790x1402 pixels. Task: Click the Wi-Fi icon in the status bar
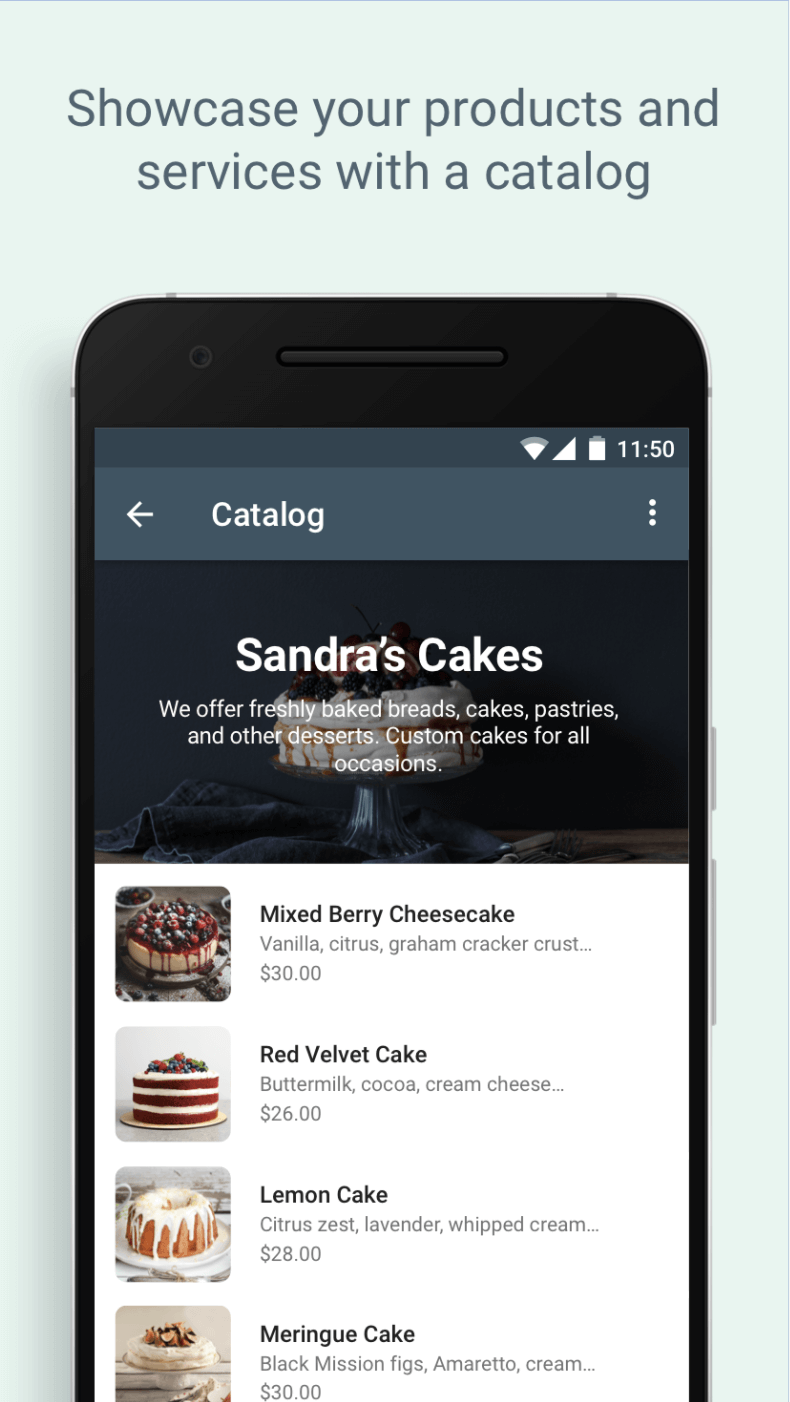coord(534,449)
